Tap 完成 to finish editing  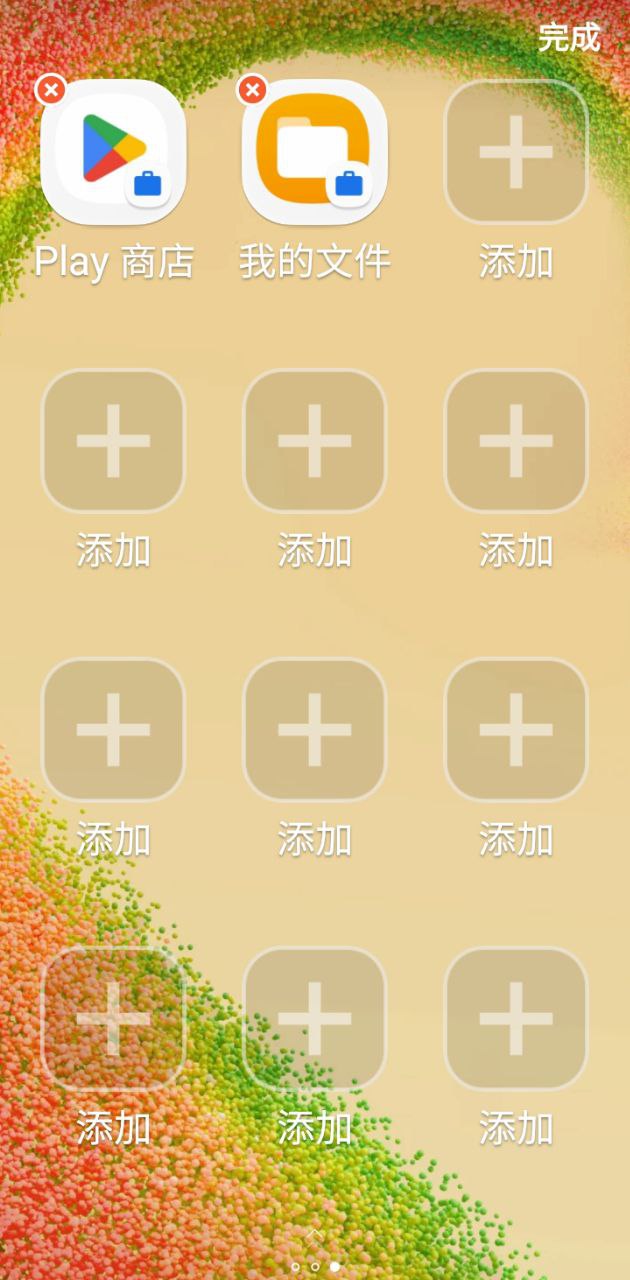pyautogui.click(x=569, y=38)
